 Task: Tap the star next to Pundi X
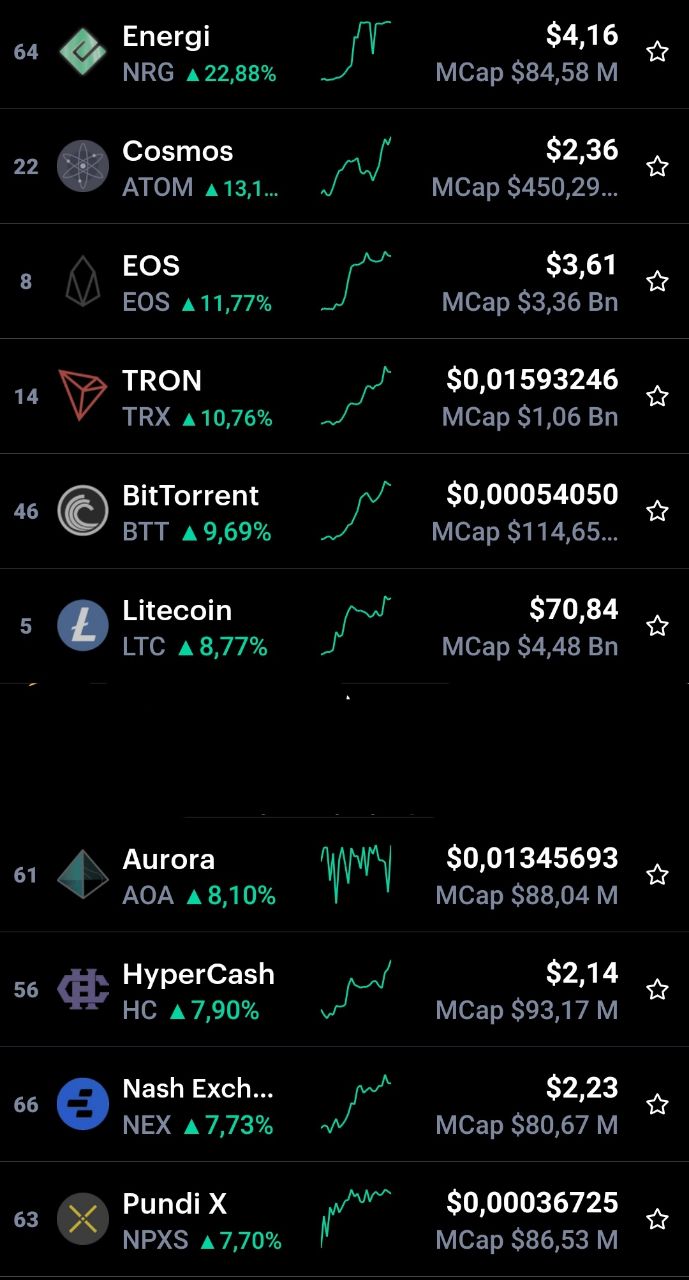point(657,1220)
